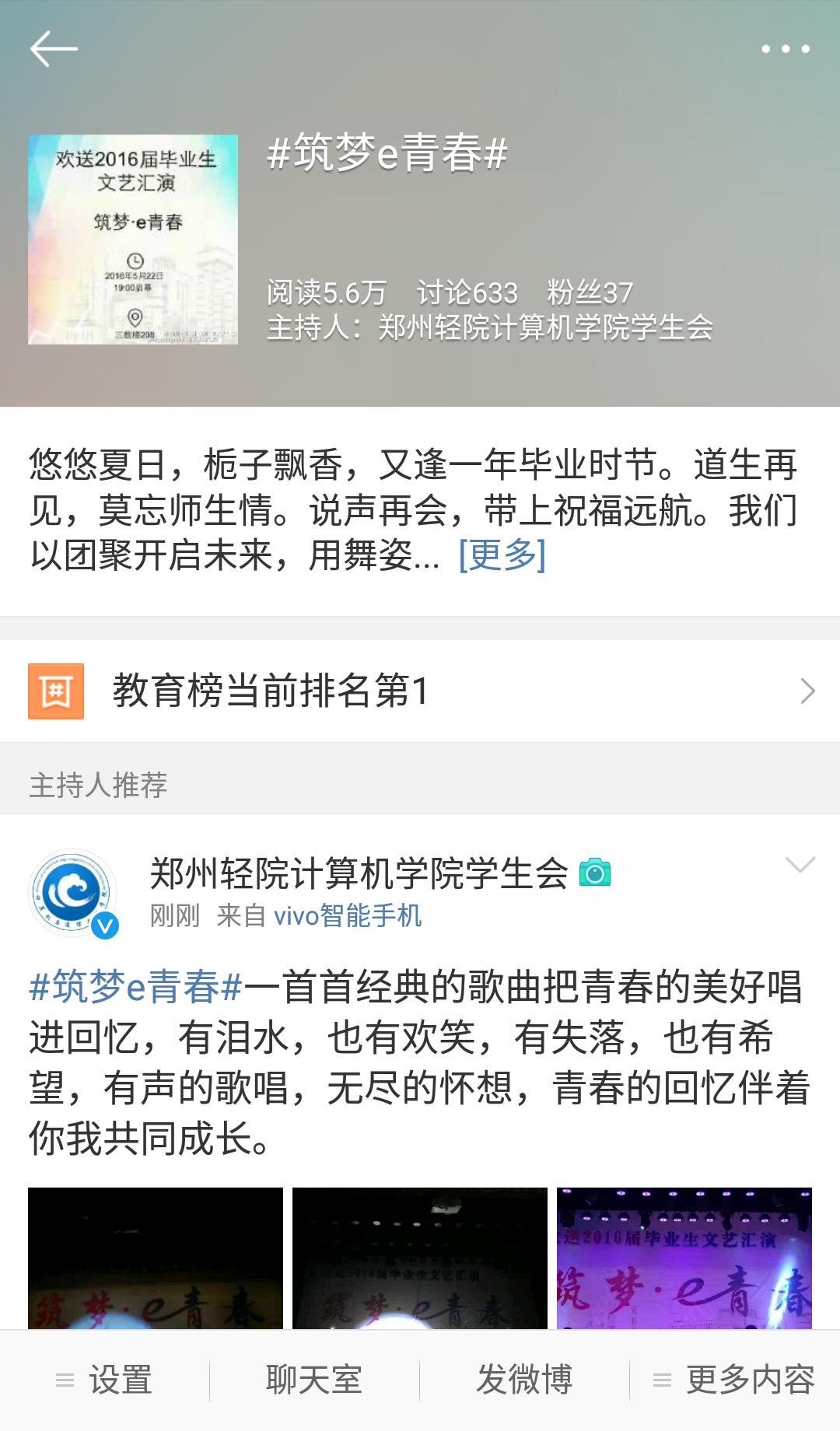Image resolution: width=840 pixels, height=1431 pixels.
Task: Open the three-dot overflow menu
Action: point(785,49)
